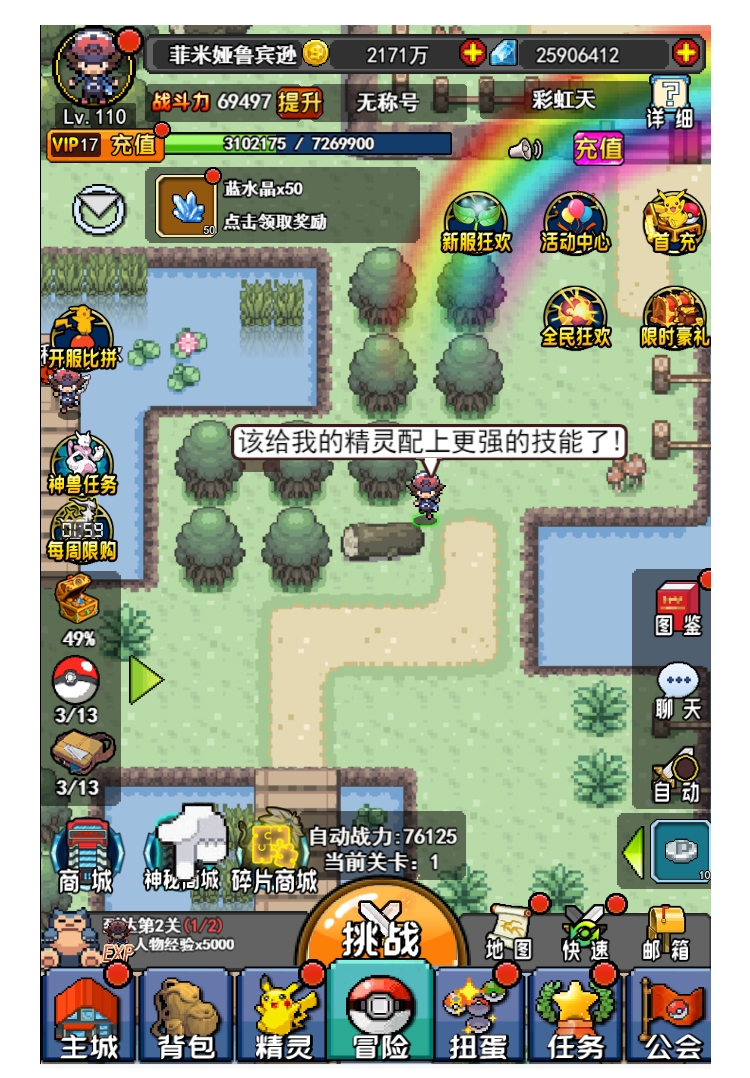750x1078 pixels.
Task: Open the 商城 shop
Action: coord(85,853)
